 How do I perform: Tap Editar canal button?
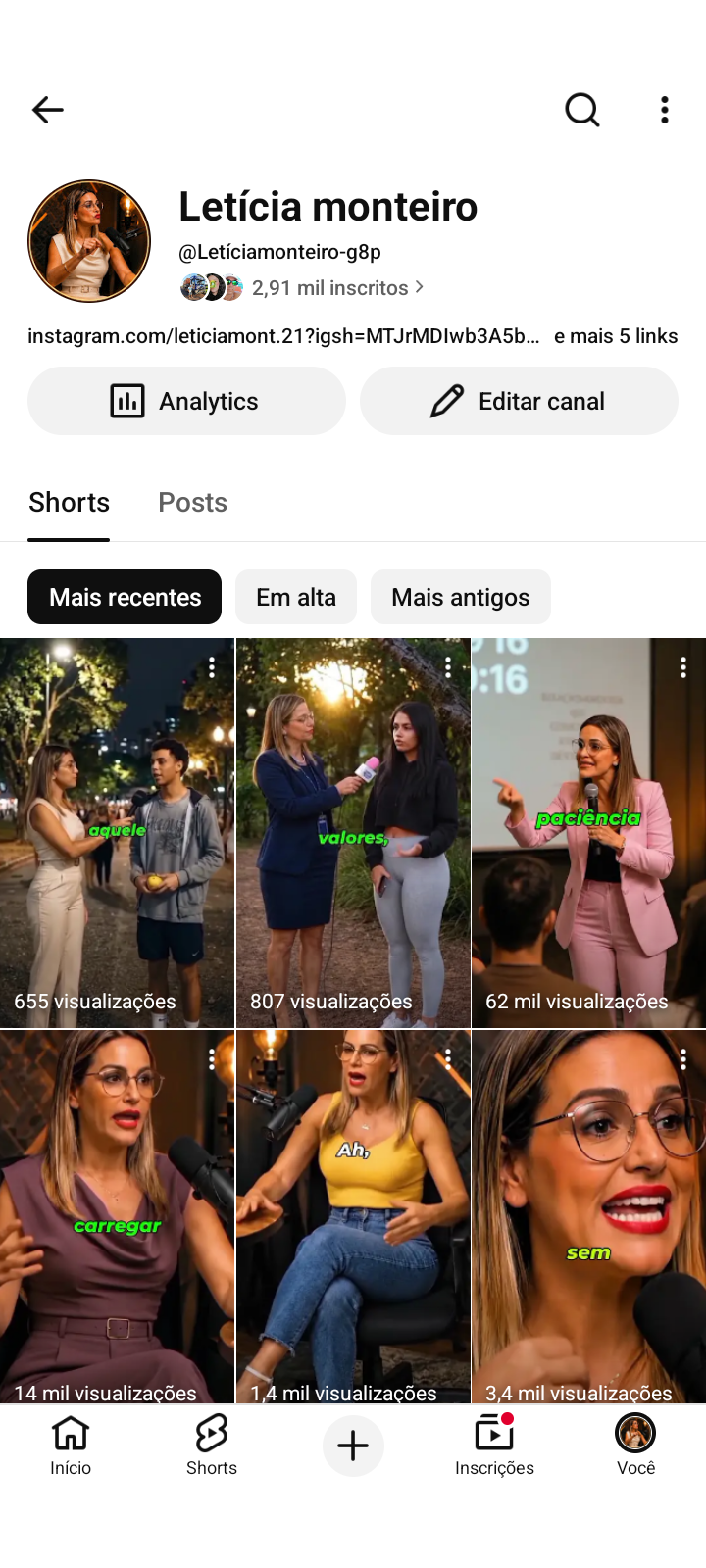(x=519, y=401)
